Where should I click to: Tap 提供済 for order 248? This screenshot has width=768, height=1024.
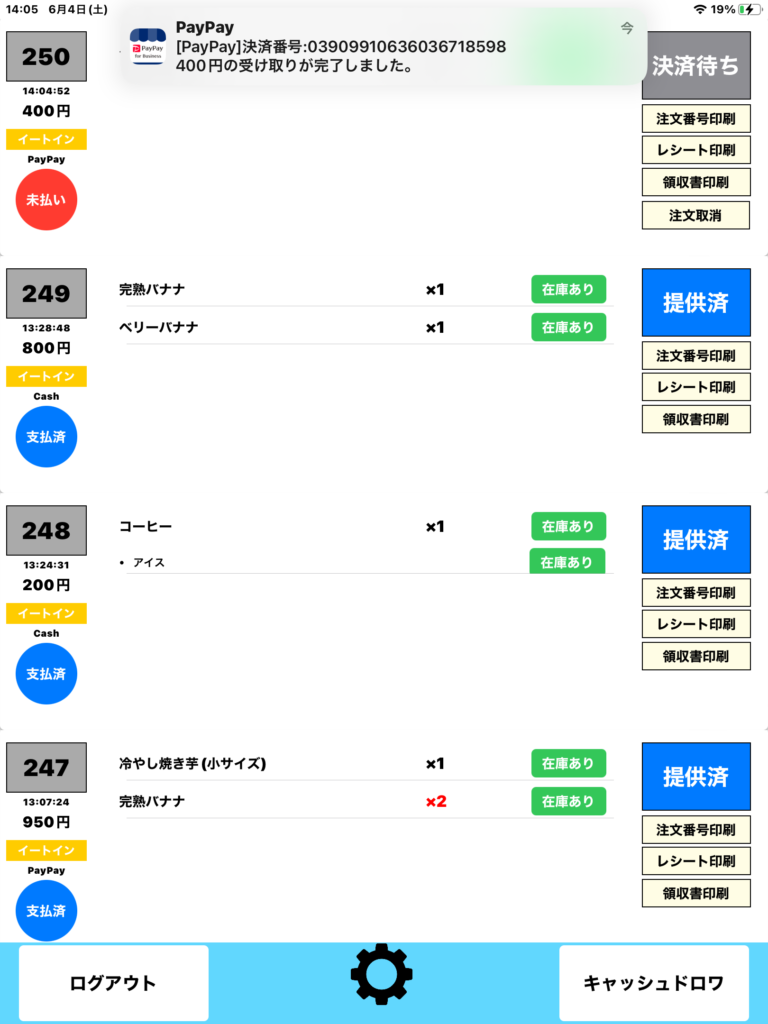tap(695, 540)
